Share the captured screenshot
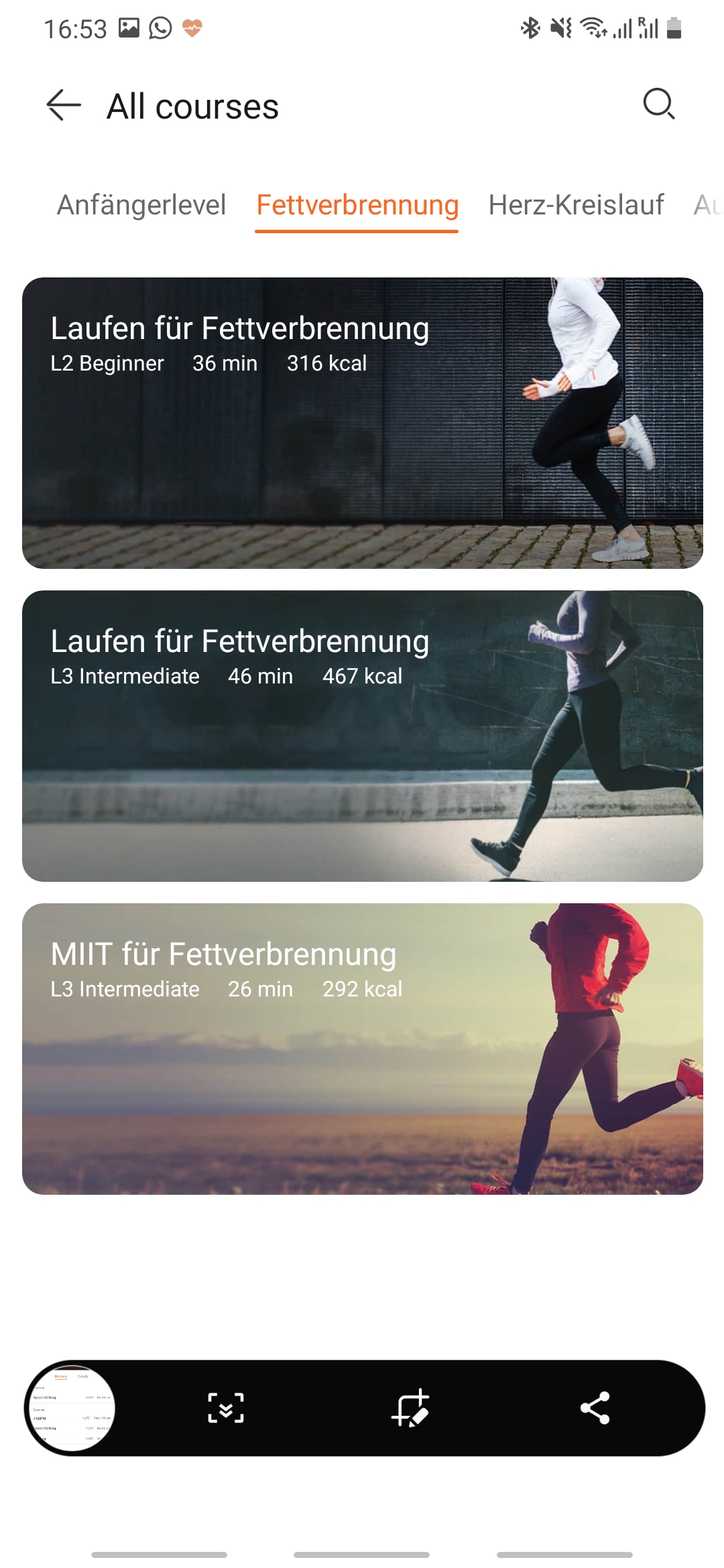This screenshot has height=1568, width=724. tap(595, 1408)
